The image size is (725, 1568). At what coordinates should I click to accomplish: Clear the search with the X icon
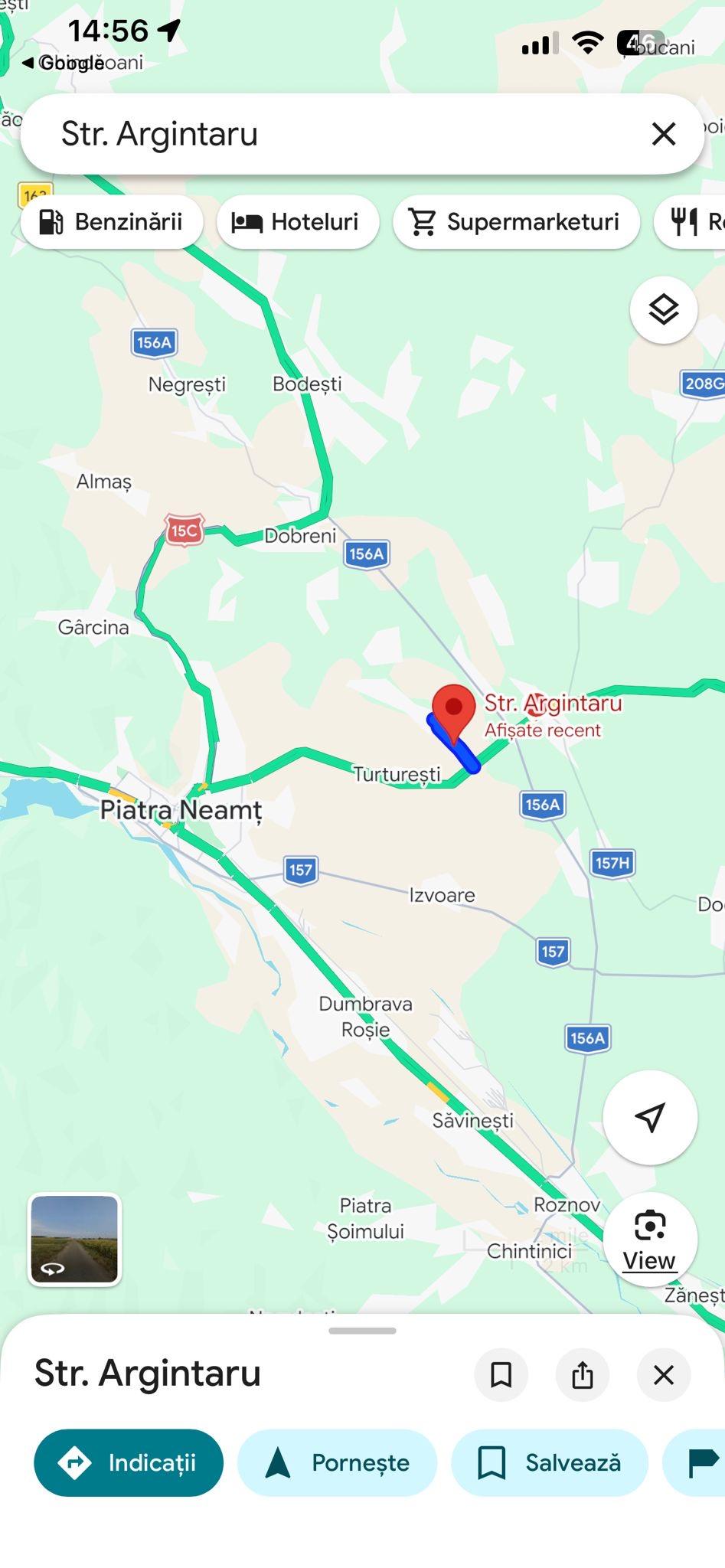(663, 134)
